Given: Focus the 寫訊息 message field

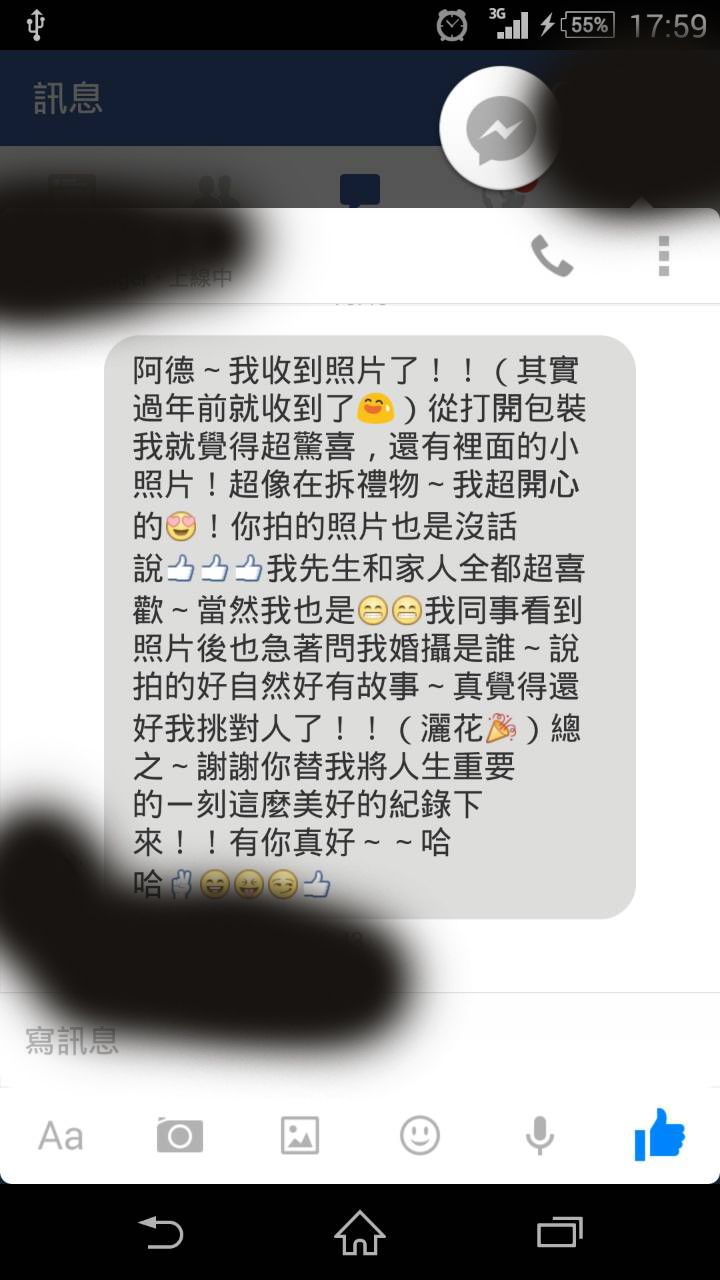Looking at the screenshot, I should click(360, 1041).
